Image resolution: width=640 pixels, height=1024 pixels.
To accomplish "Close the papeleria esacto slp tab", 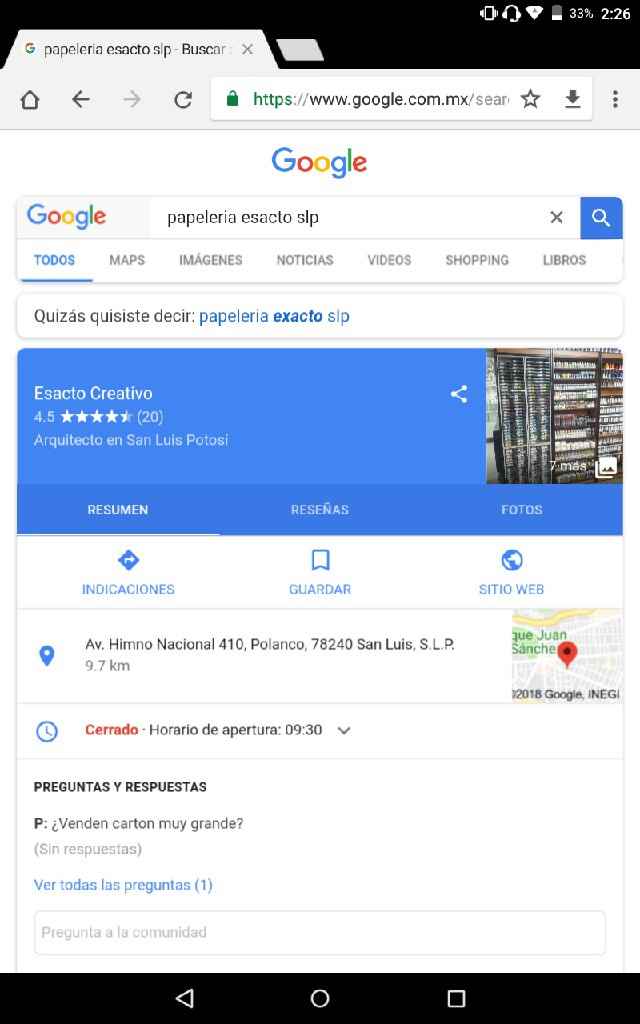I will tap(247, 49).
